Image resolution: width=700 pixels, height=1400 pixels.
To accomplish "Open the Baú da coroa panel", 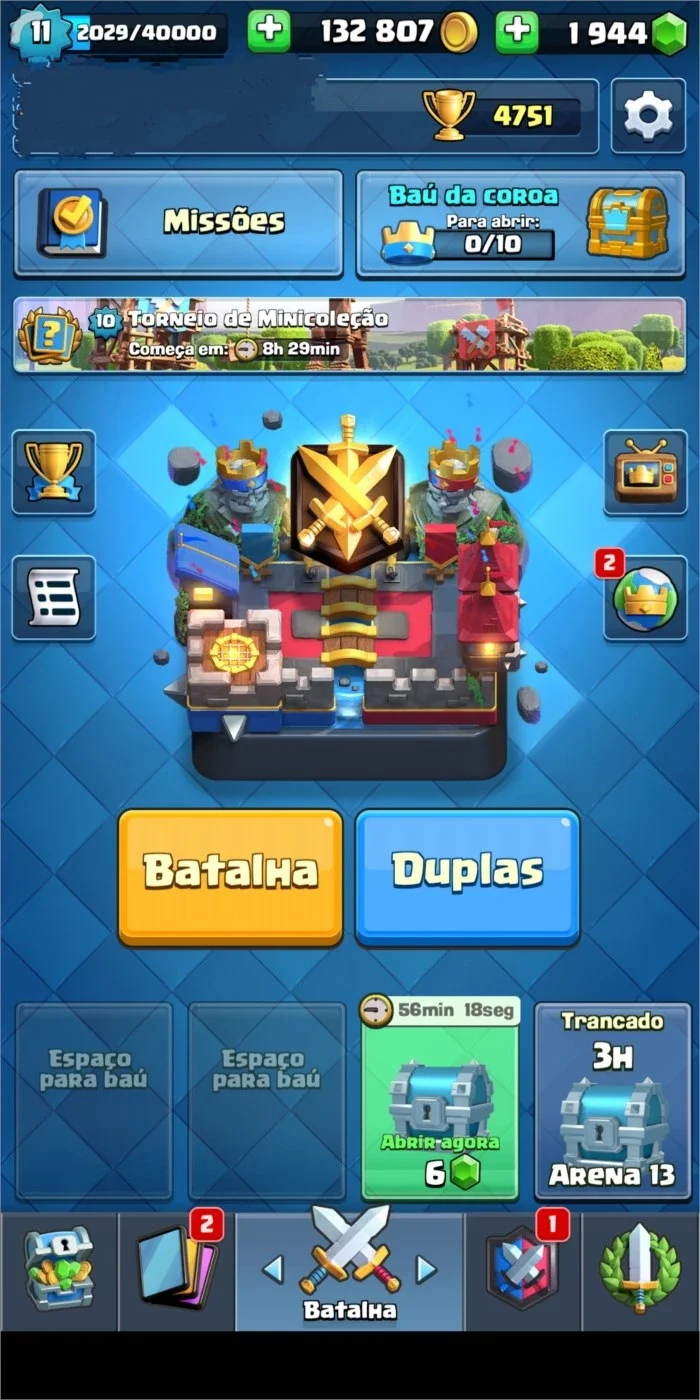I will pyautogui.click(x=521, y=222).
